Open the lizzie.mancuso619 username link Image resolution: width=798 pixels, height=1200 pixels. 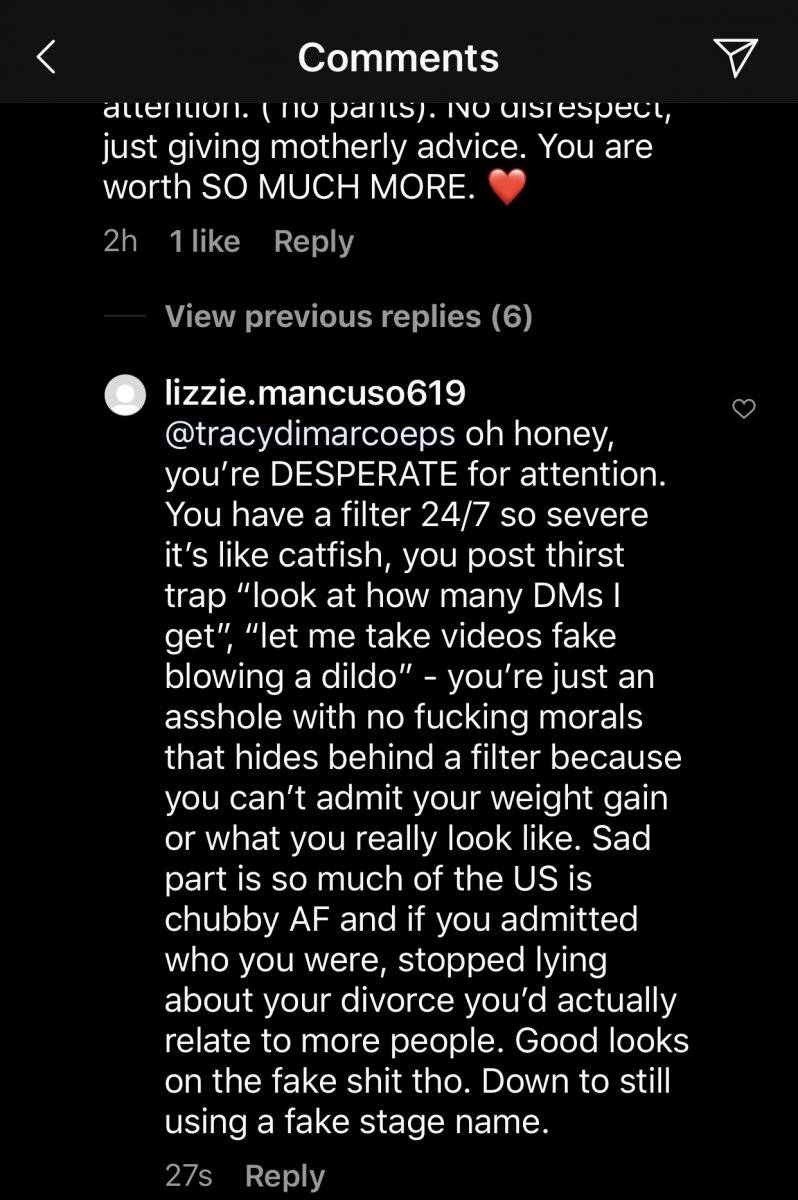point(315,393)
